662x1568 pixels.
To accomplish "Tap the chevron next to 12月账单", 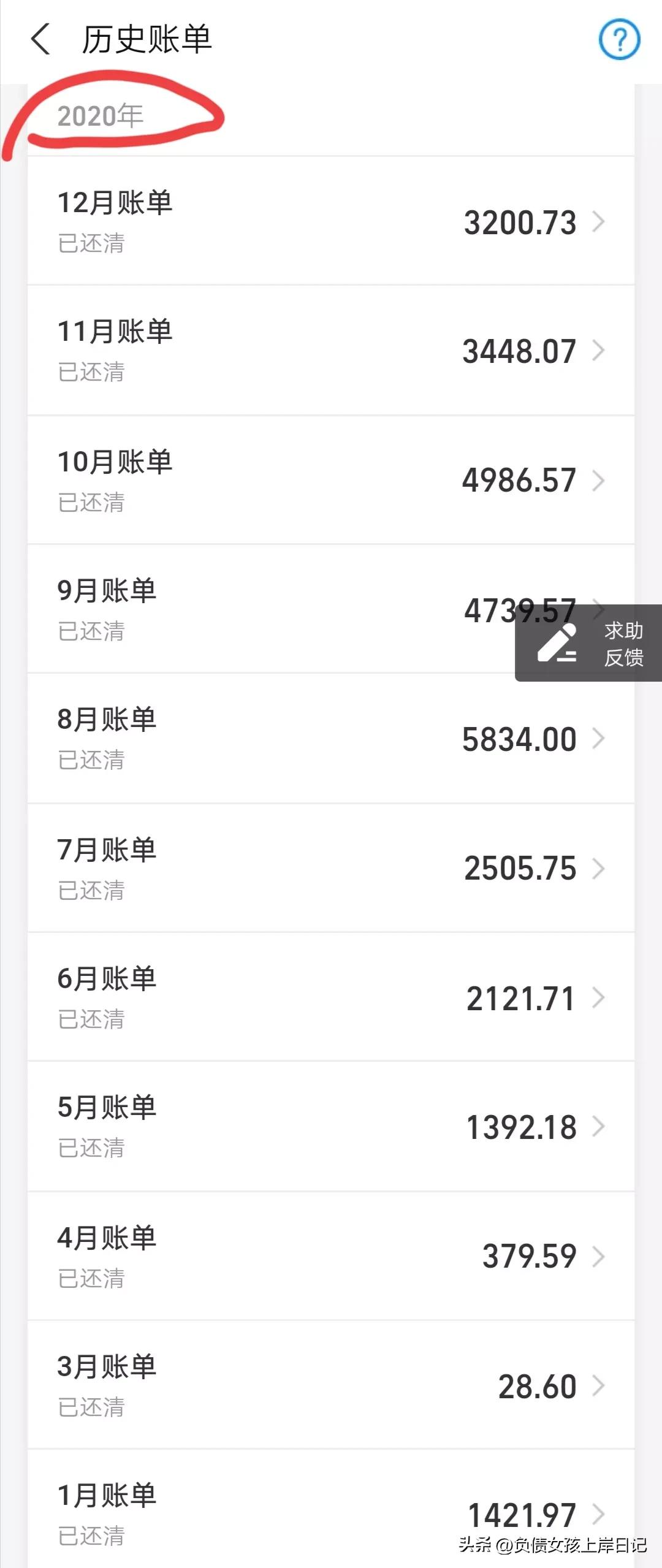I will click(598, 224).
